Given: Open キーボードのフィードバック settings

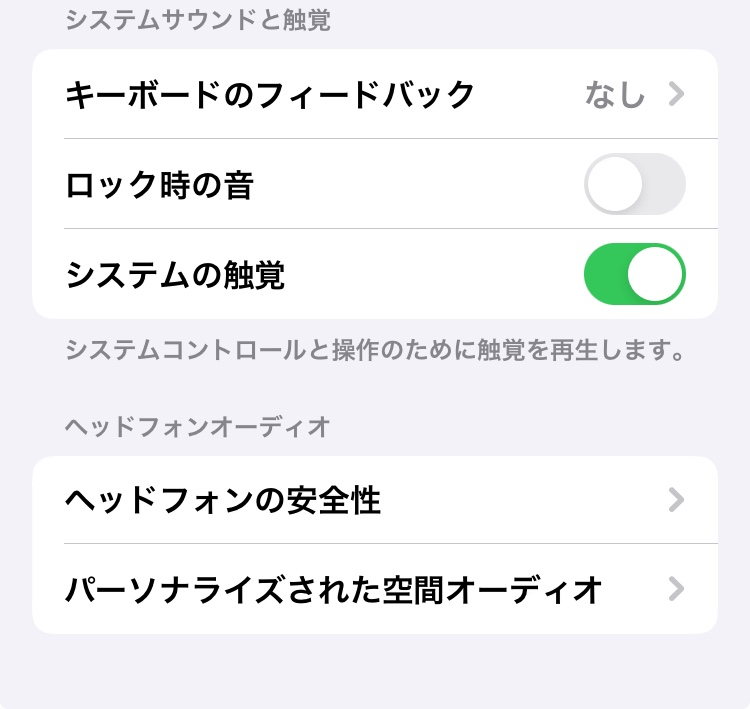Looking at the screenshot, I should tap(375, 95).
